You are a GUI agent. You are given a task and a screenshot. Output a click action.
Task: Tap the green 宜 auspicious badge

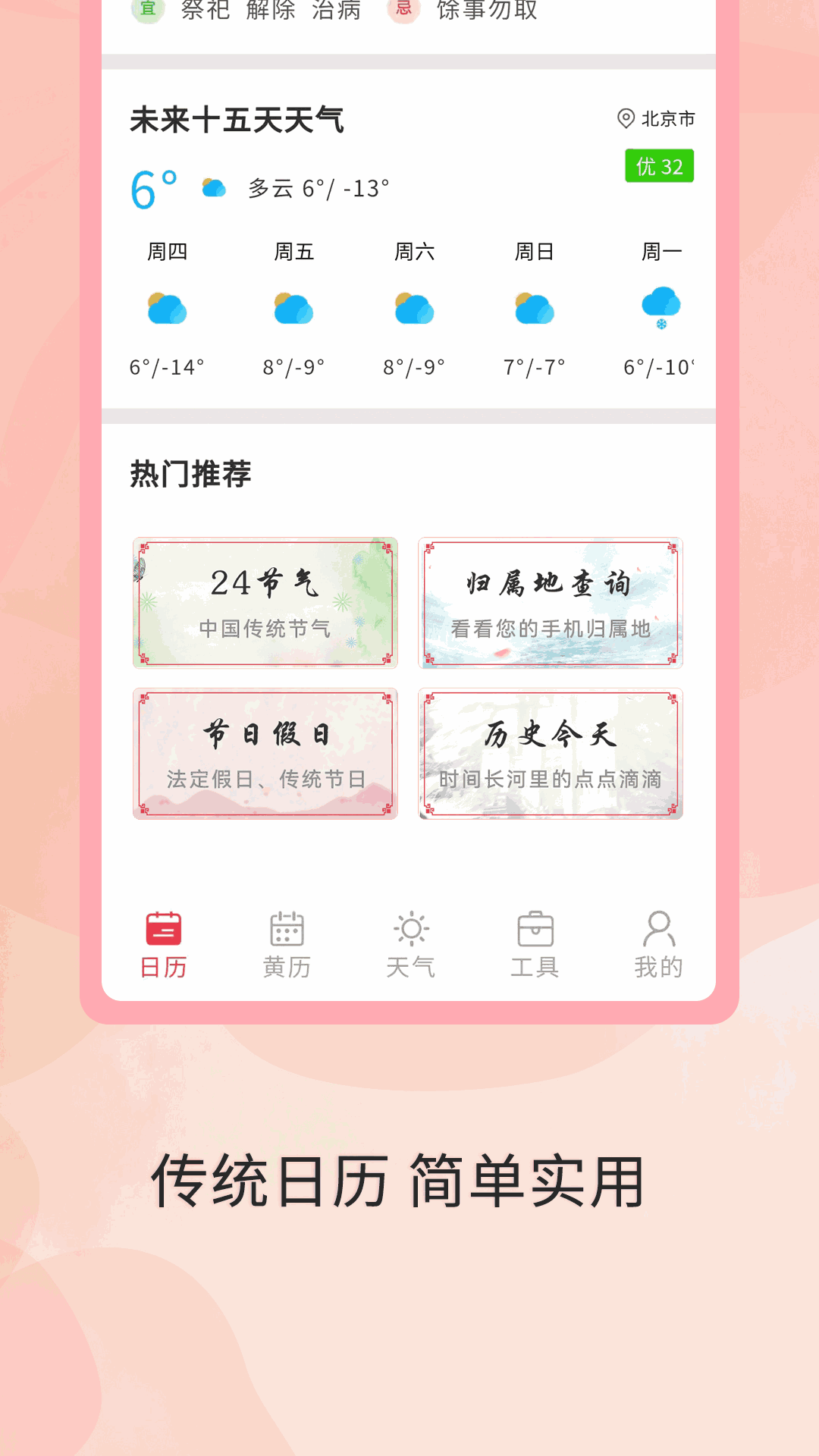[x=147, y=9]
